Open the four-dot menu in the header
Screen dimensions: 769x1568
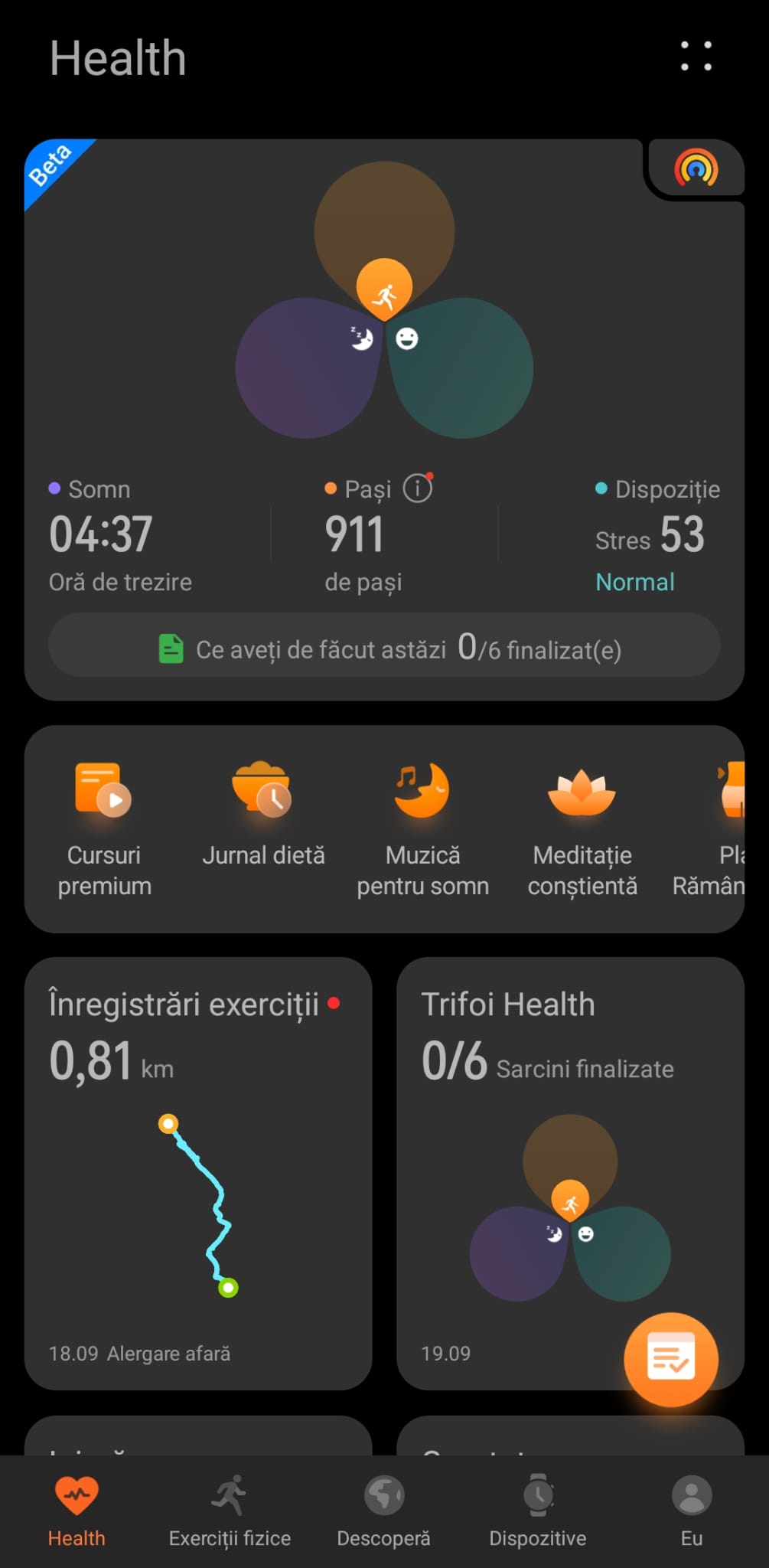(x=696, y=57)
